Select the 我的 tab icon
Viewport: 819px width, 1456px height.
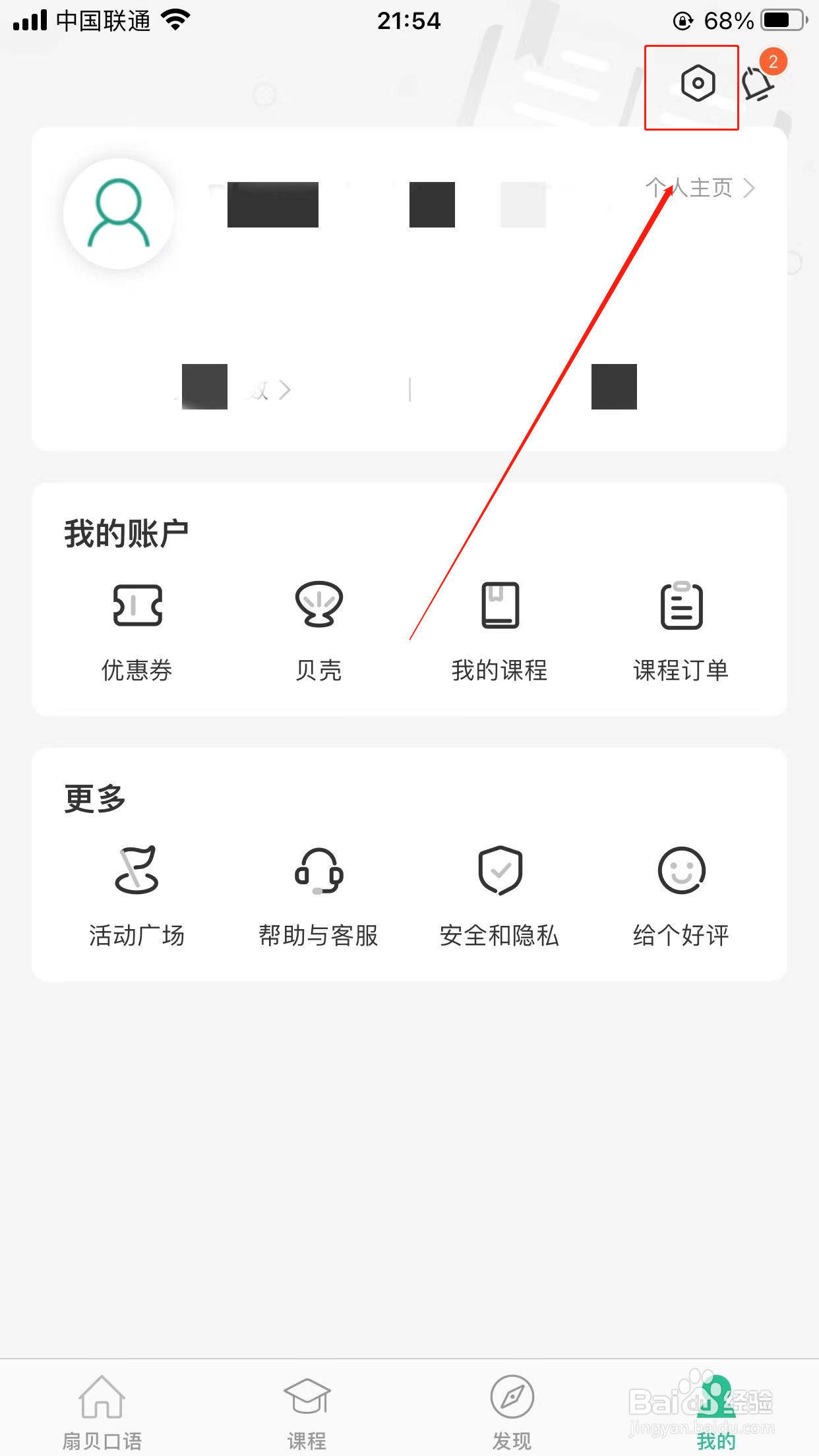click(x=716, y=1397)
